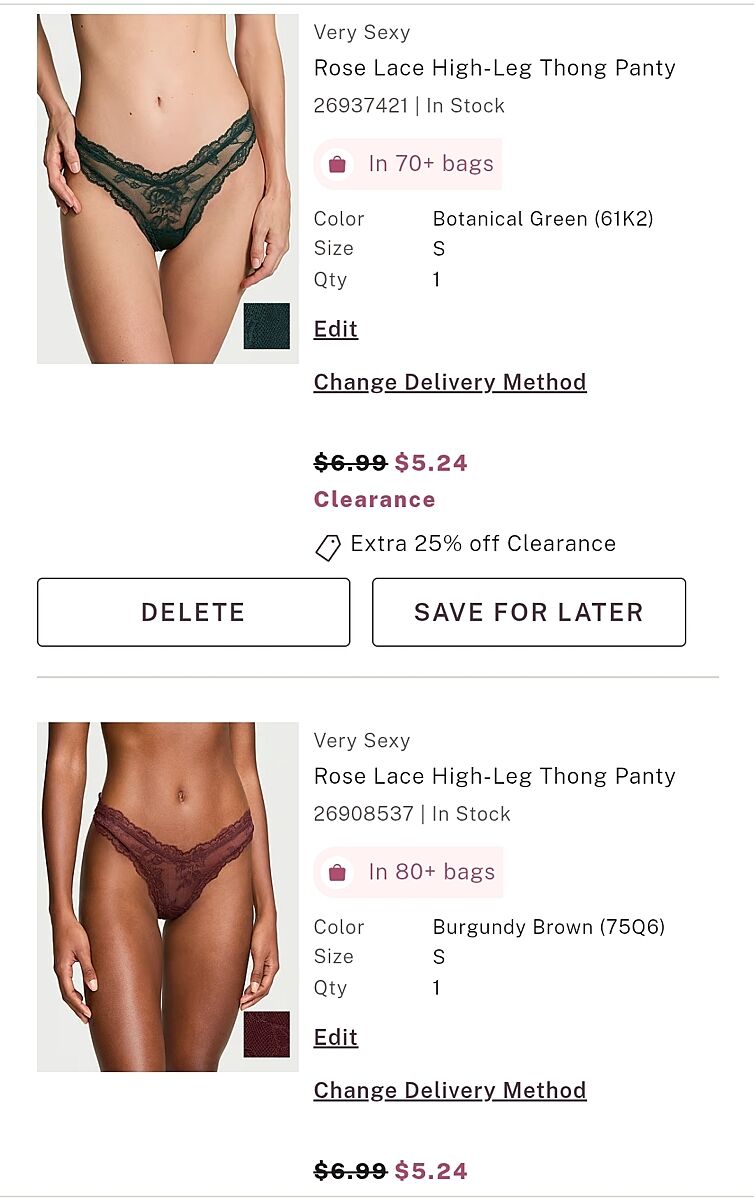
Task: Open the Botanical Green product image
Action: [167, 189]
